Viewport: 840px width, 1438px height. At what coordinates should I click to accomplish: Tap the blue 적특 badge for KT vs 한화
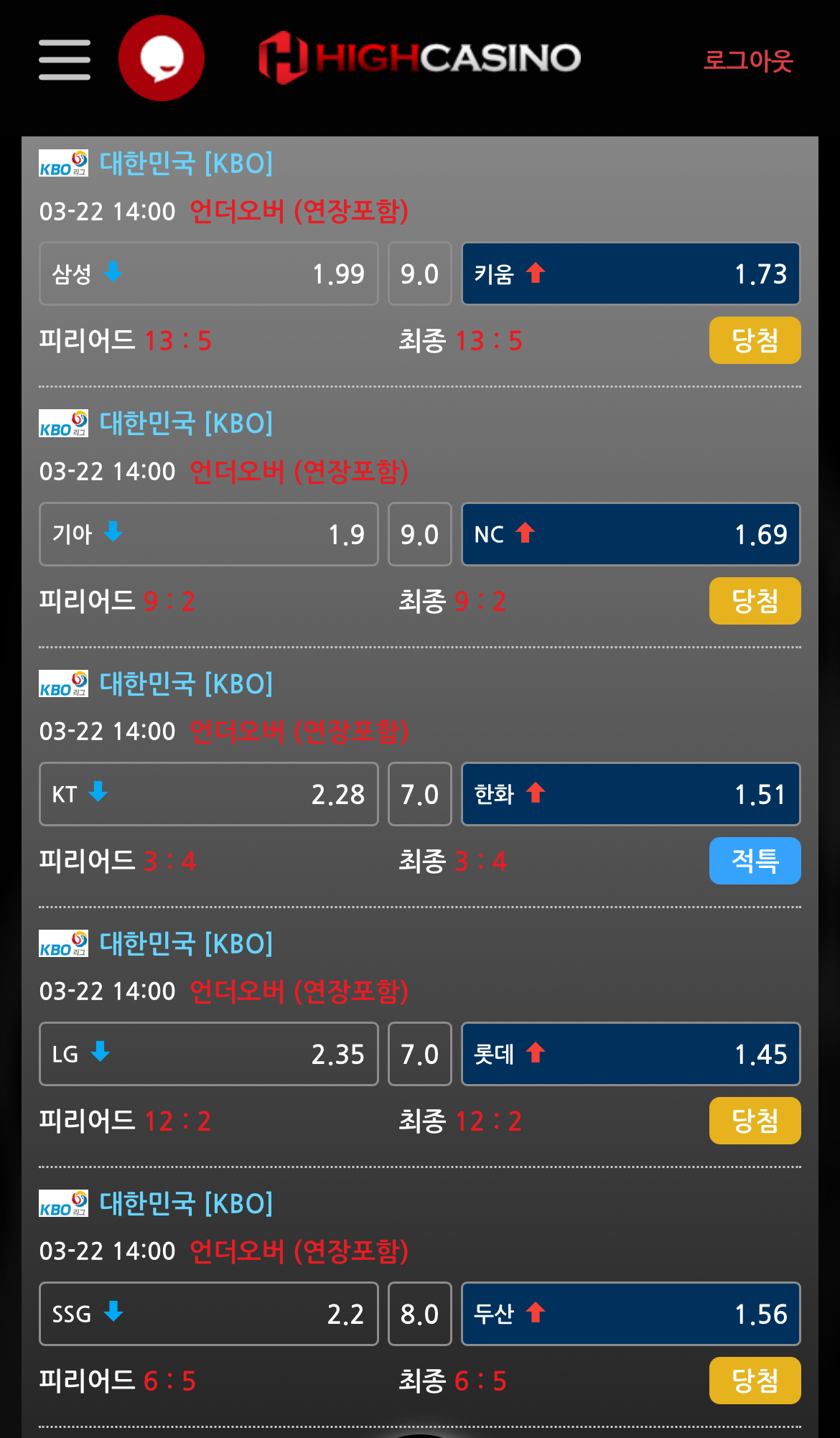[x=755, y=861]
